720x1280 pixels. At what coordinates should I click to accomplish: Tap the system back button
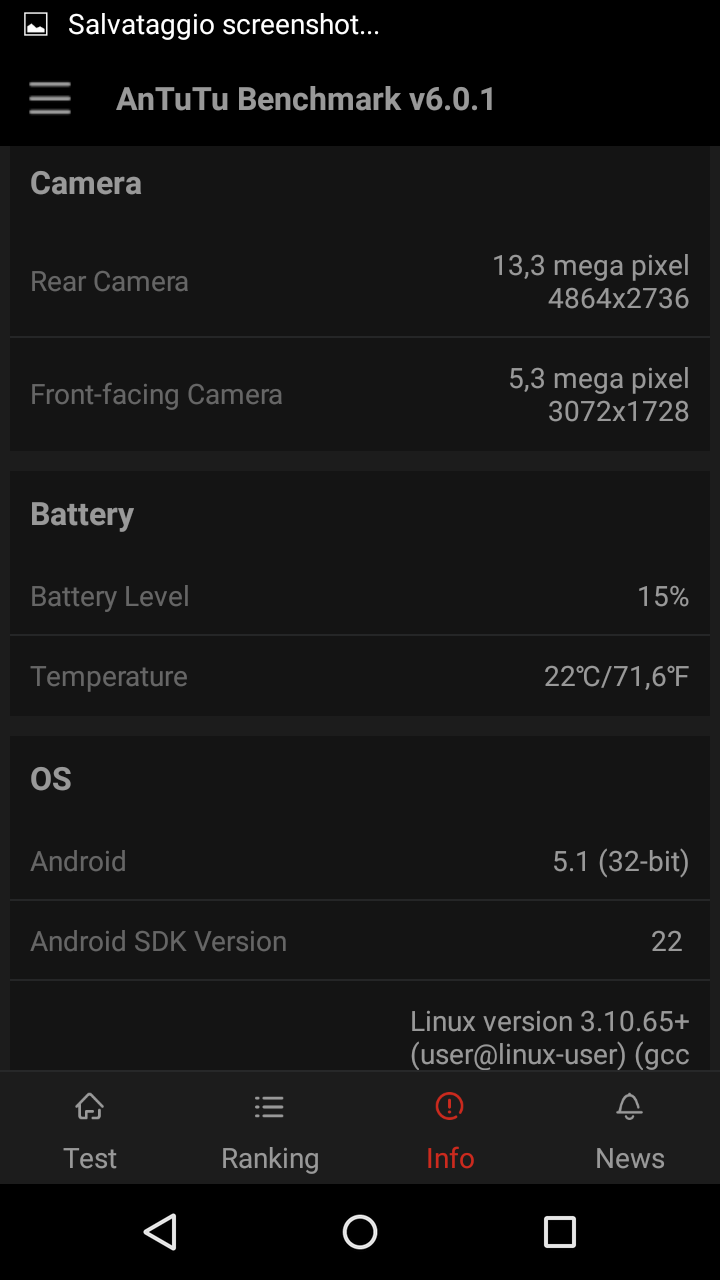tap(160, 1232)
